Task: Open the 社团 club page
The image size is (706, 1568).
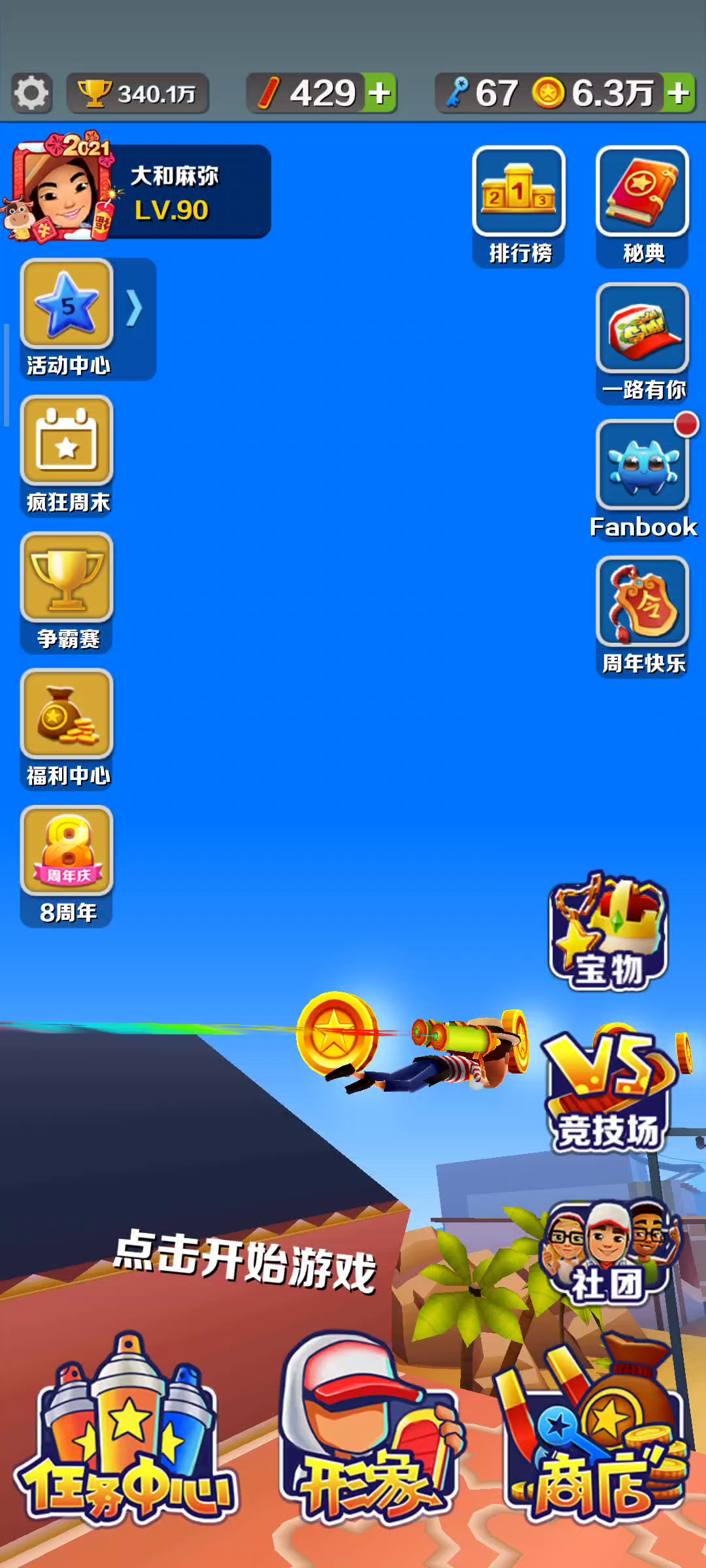Action: tap(608, 1253)
